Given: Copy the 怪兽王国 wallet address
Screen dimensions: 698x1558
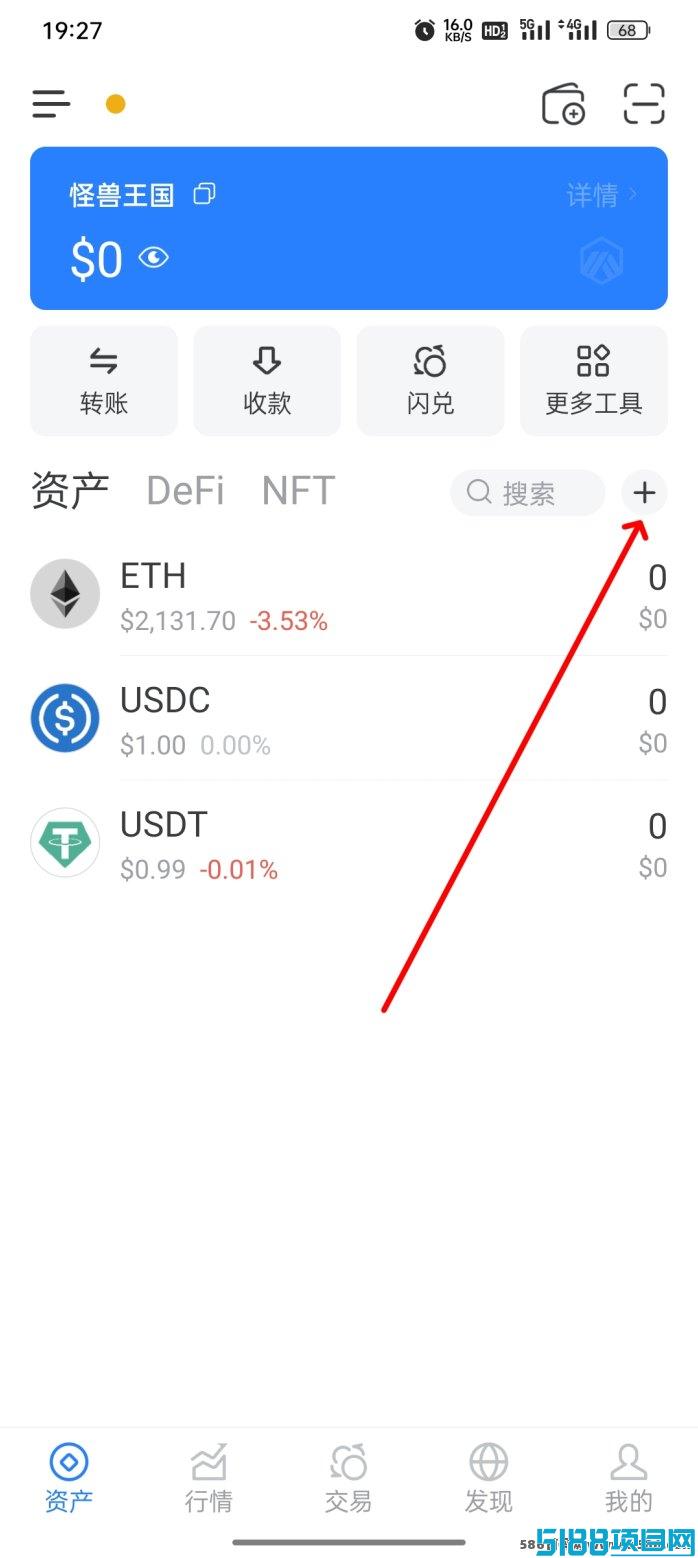Looking at the screenshot, I should 204,194.
